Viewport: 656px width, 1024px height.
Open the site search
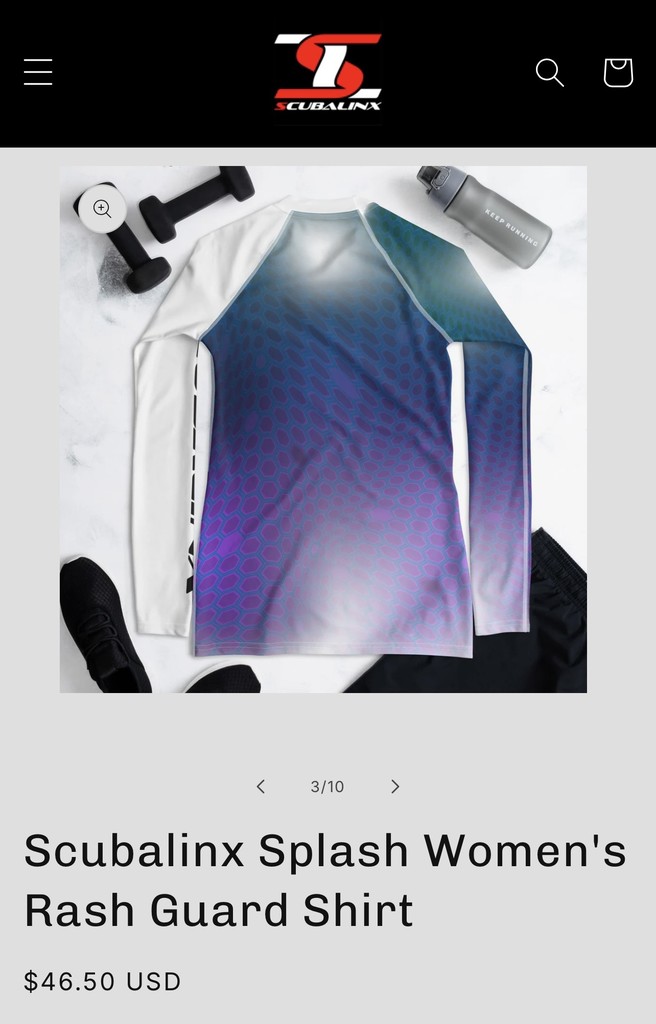click(x=549, y=72)
